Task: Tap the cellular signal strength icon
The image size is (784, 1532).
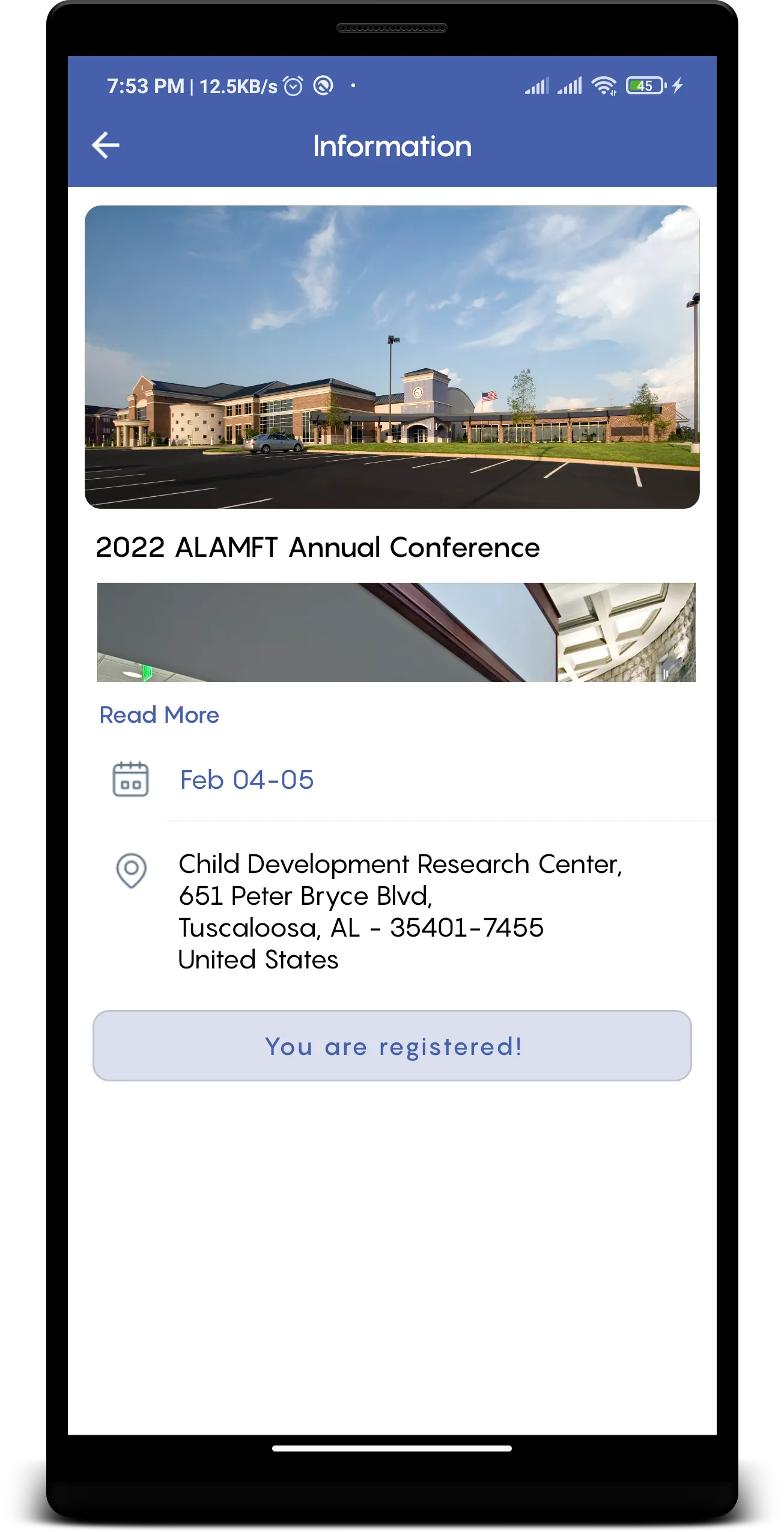Action: 538,85
